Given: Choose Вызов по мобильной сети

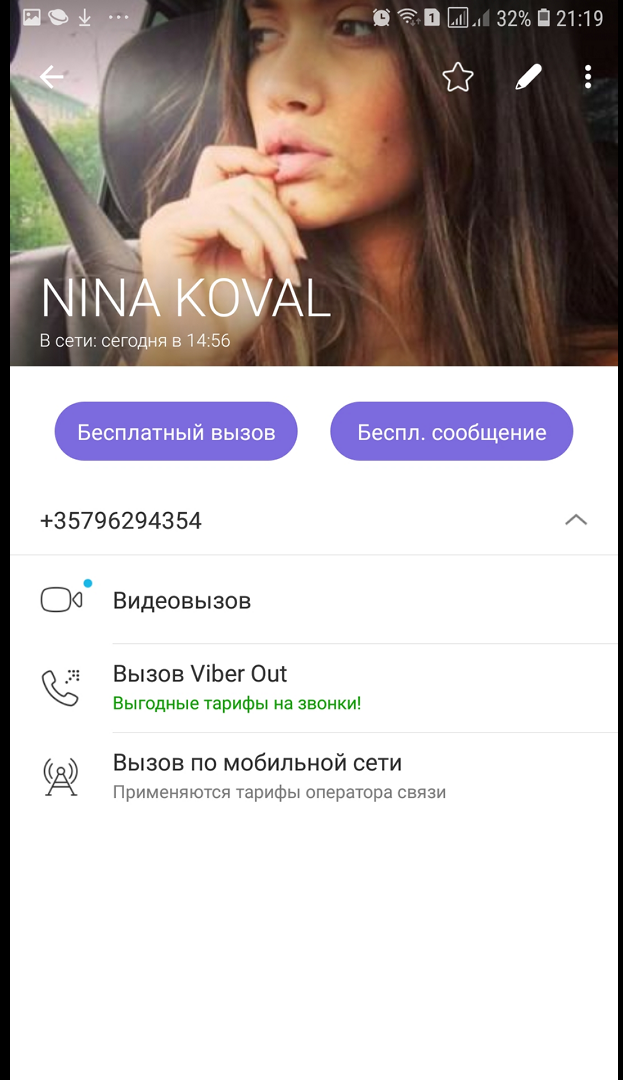Looking at the screenshot, I should pyautogui.click(x=314, y=777).
